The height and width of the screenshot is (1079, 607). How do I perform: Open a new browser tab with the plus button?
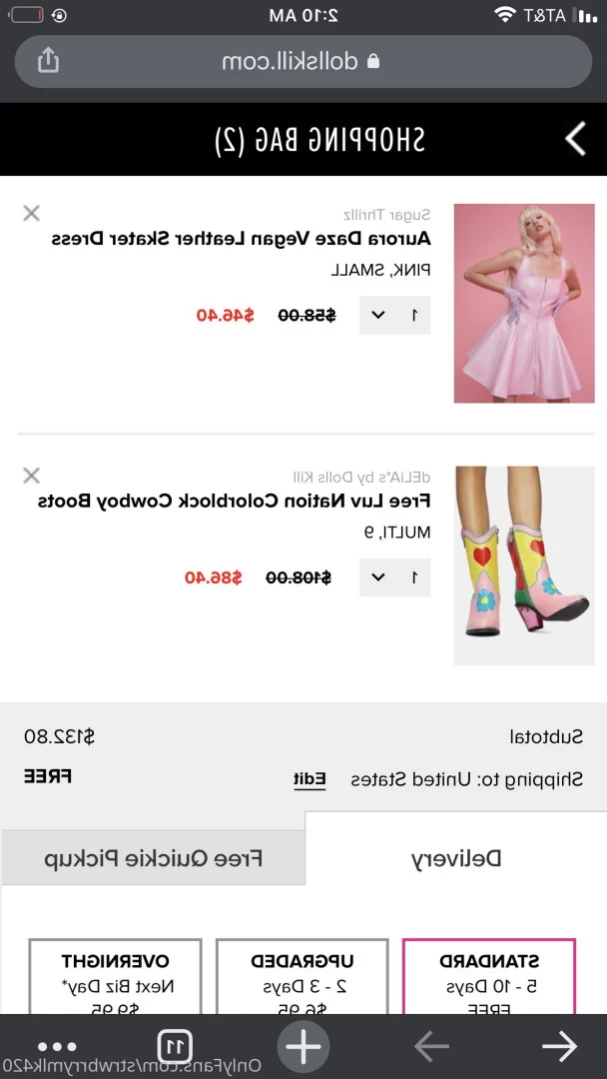304,1047
